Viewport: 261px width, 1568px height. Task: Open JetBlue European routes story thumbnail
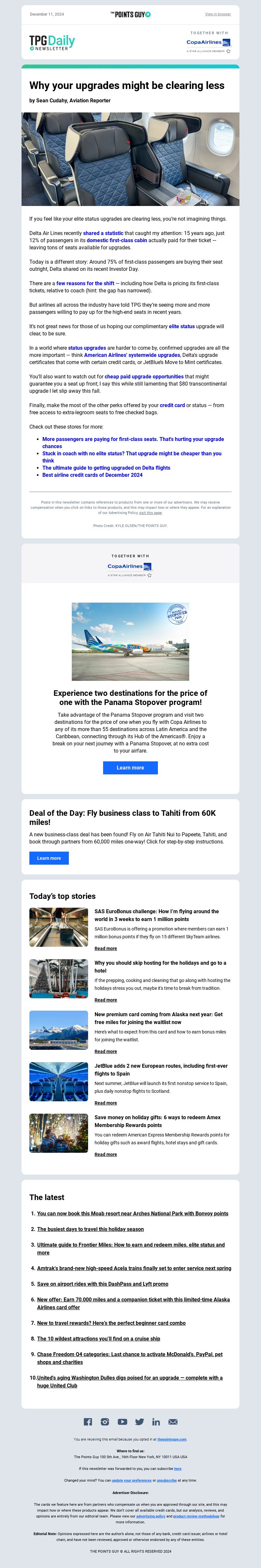point(58,1082)
